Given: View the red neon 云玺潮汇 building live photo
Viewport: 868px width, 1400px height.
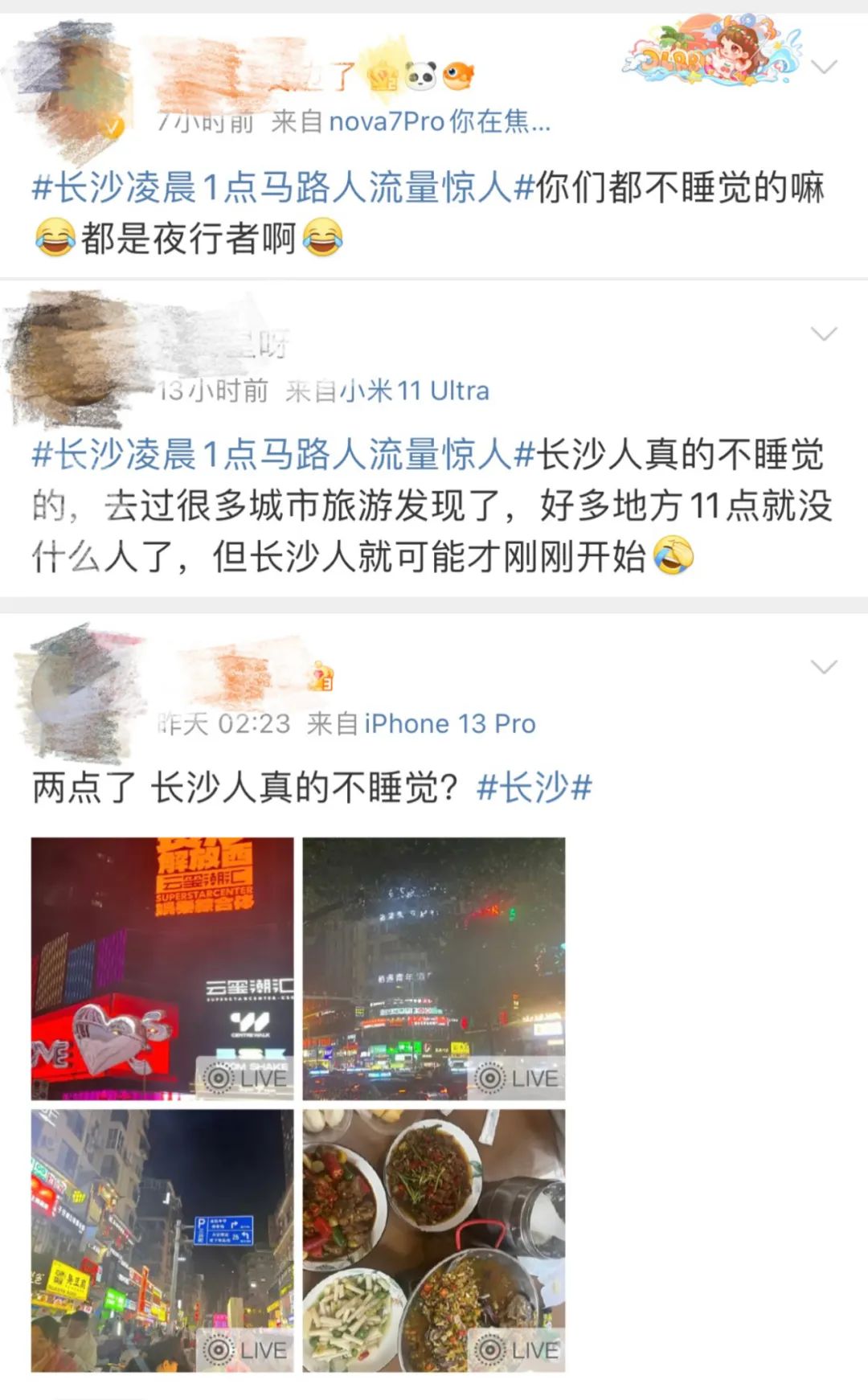Looking at the screenshot, I should pyautogui.click(x=162, y=968).
